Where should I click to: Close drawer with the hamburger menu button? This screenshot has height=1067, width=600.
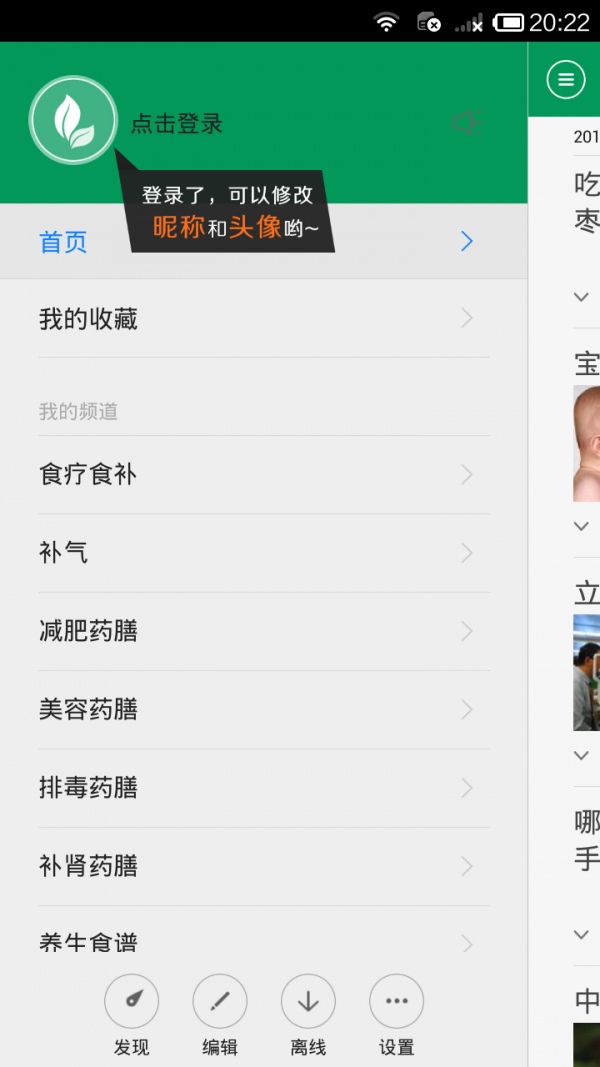pos(566,80)
